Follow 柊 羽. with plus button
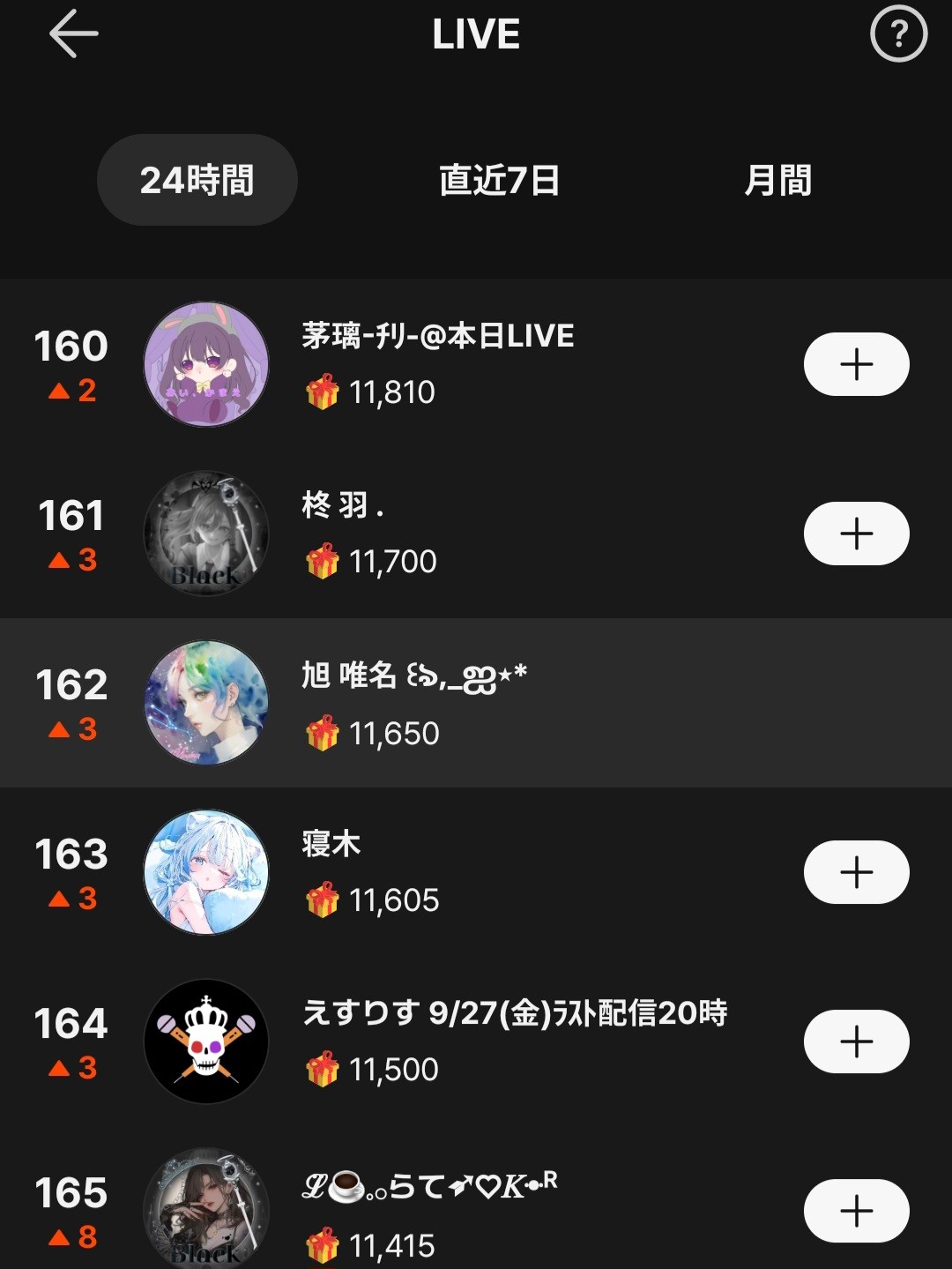The image size is (952, 1269). point(856,534)
